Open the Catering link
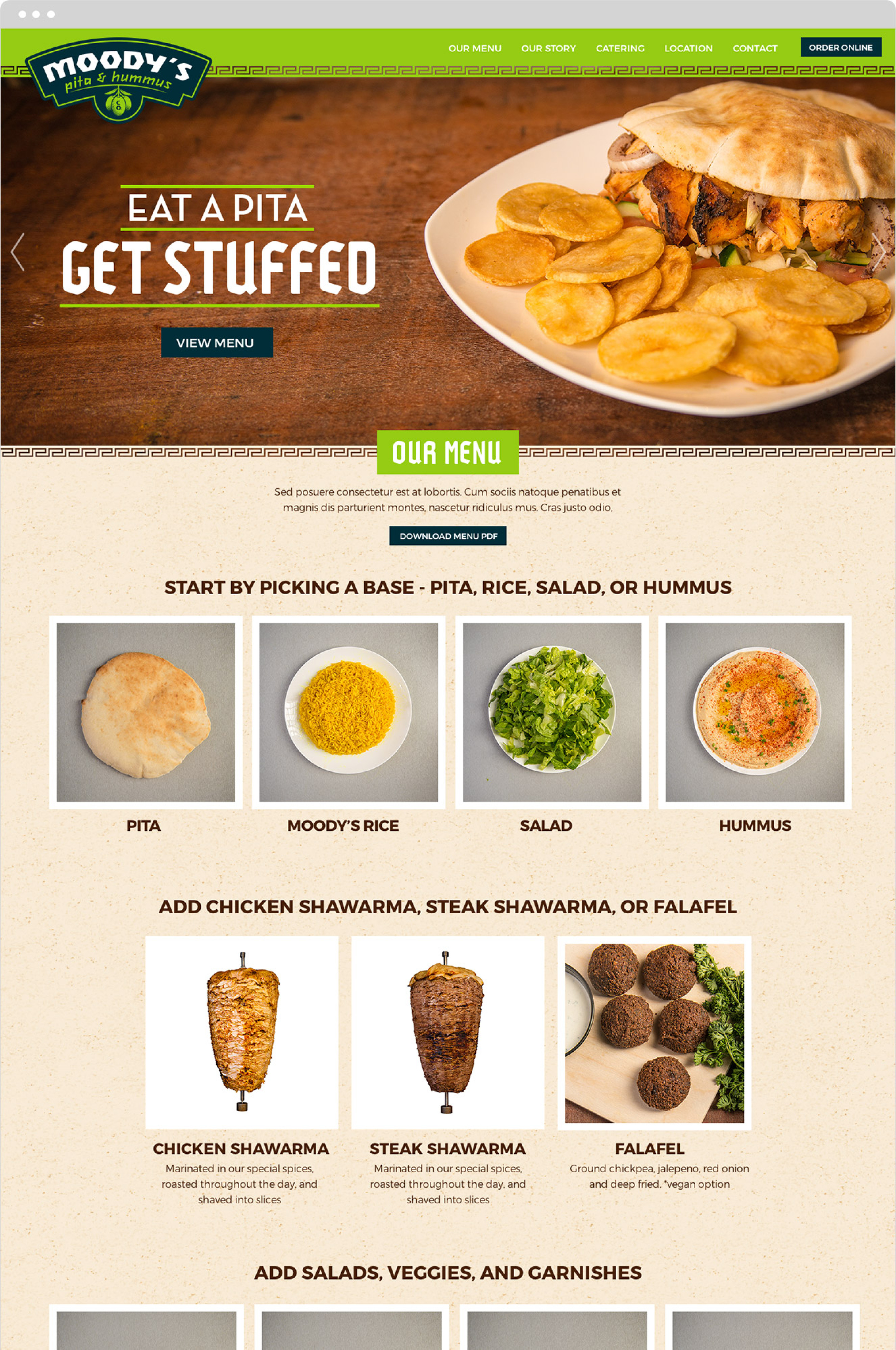 pyautogui.click(x=619, y=49)
